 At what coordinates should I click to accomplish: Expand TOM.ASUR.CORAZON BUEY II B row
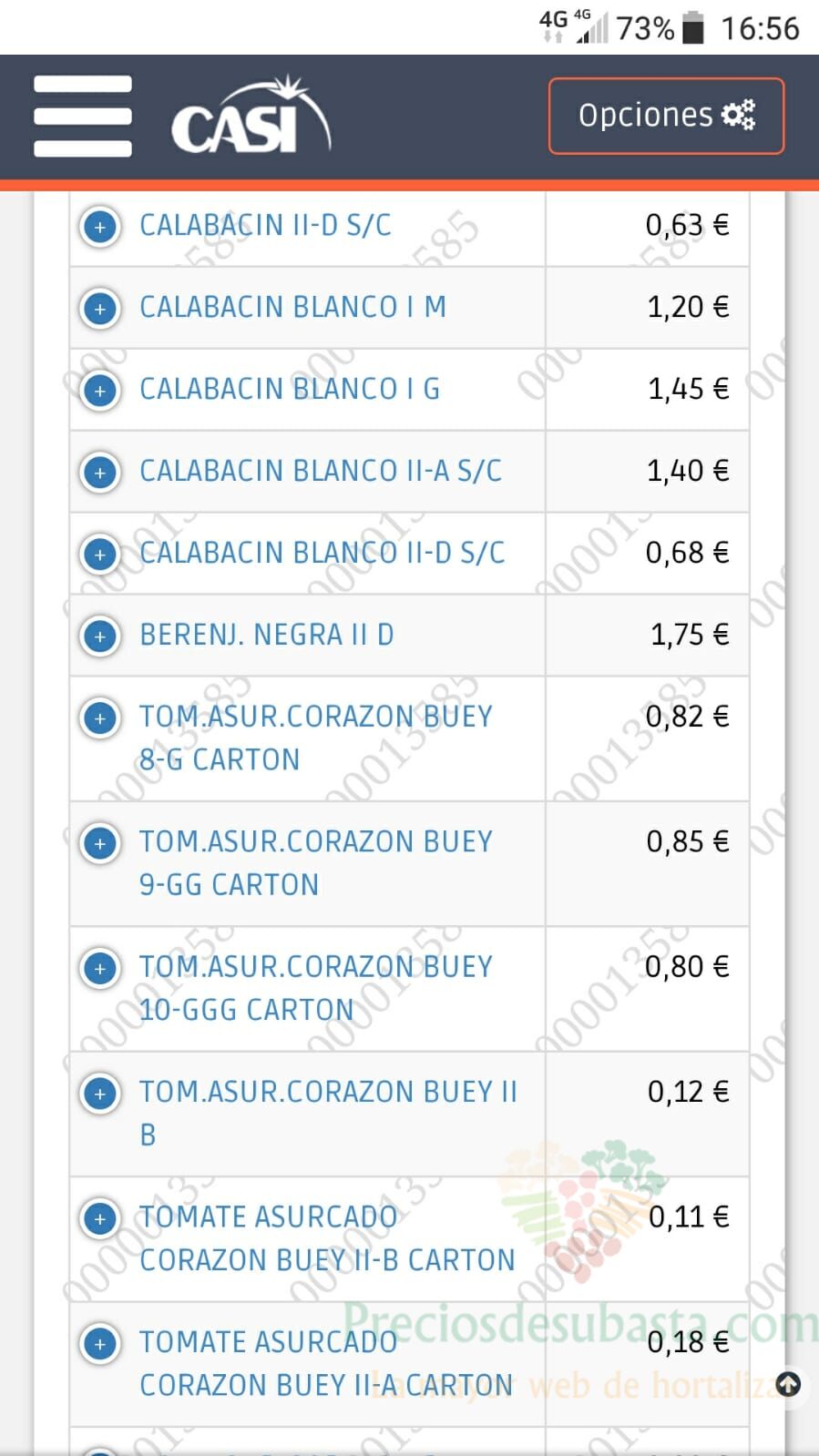pos(100,1094)
